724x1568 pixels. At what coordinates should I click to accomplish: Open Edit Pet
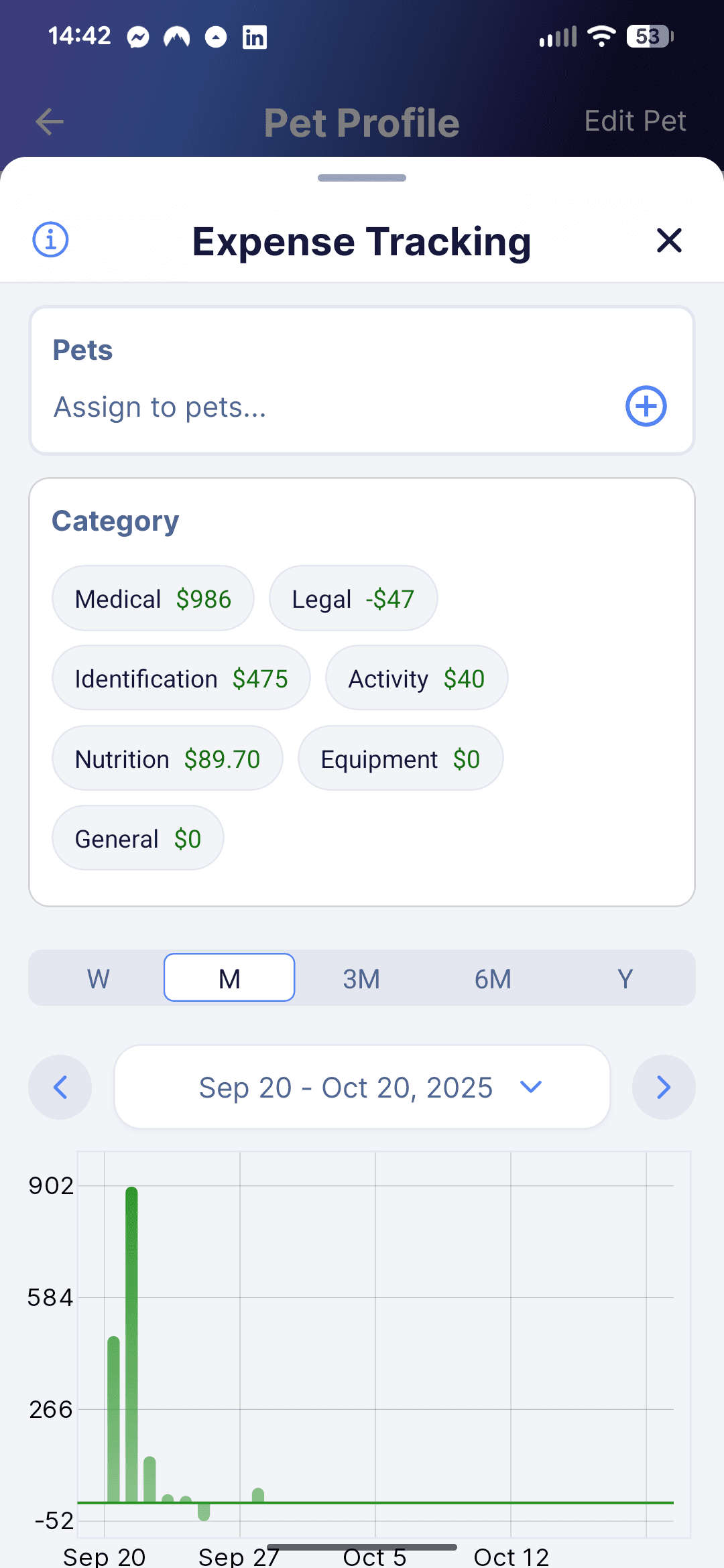point(634,121)
